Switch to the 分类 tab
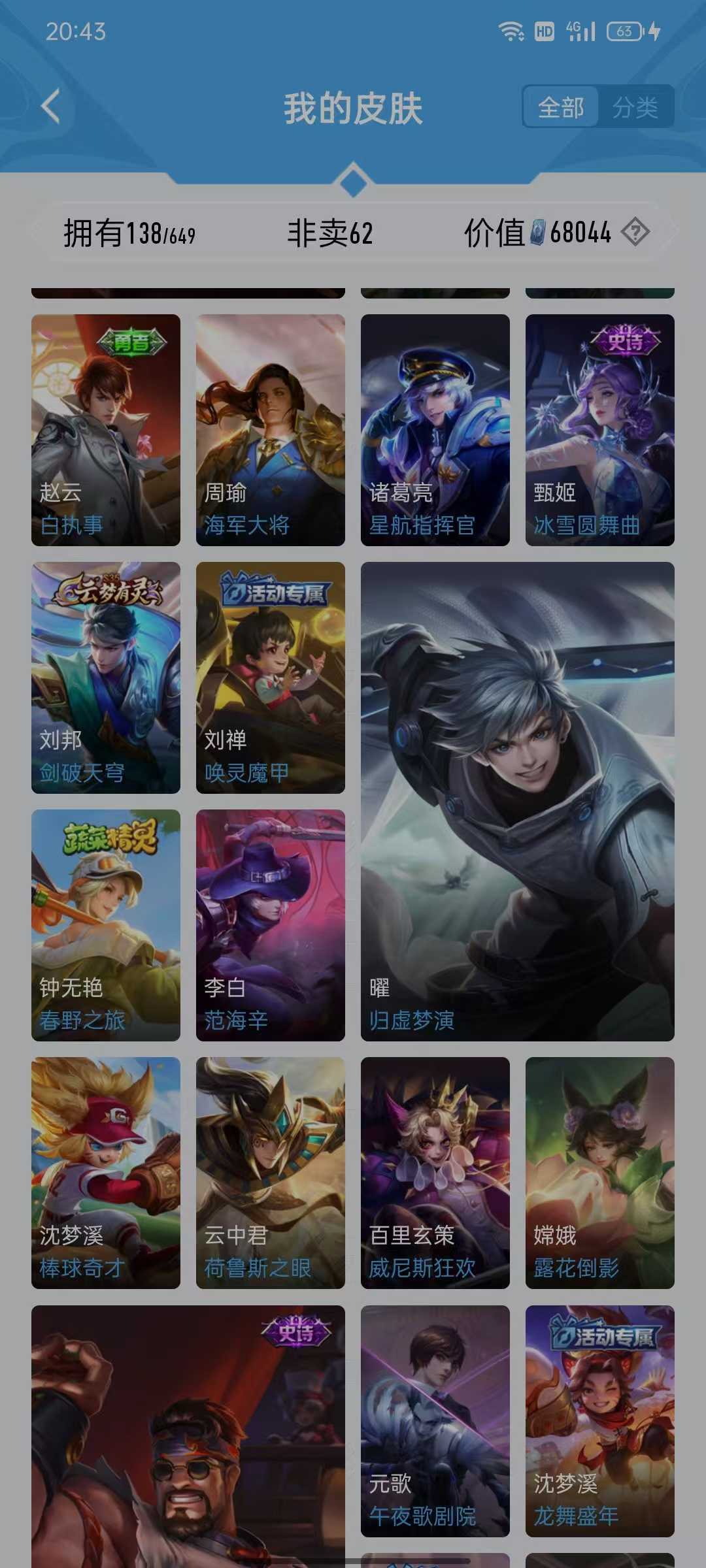 coord(635,106)
